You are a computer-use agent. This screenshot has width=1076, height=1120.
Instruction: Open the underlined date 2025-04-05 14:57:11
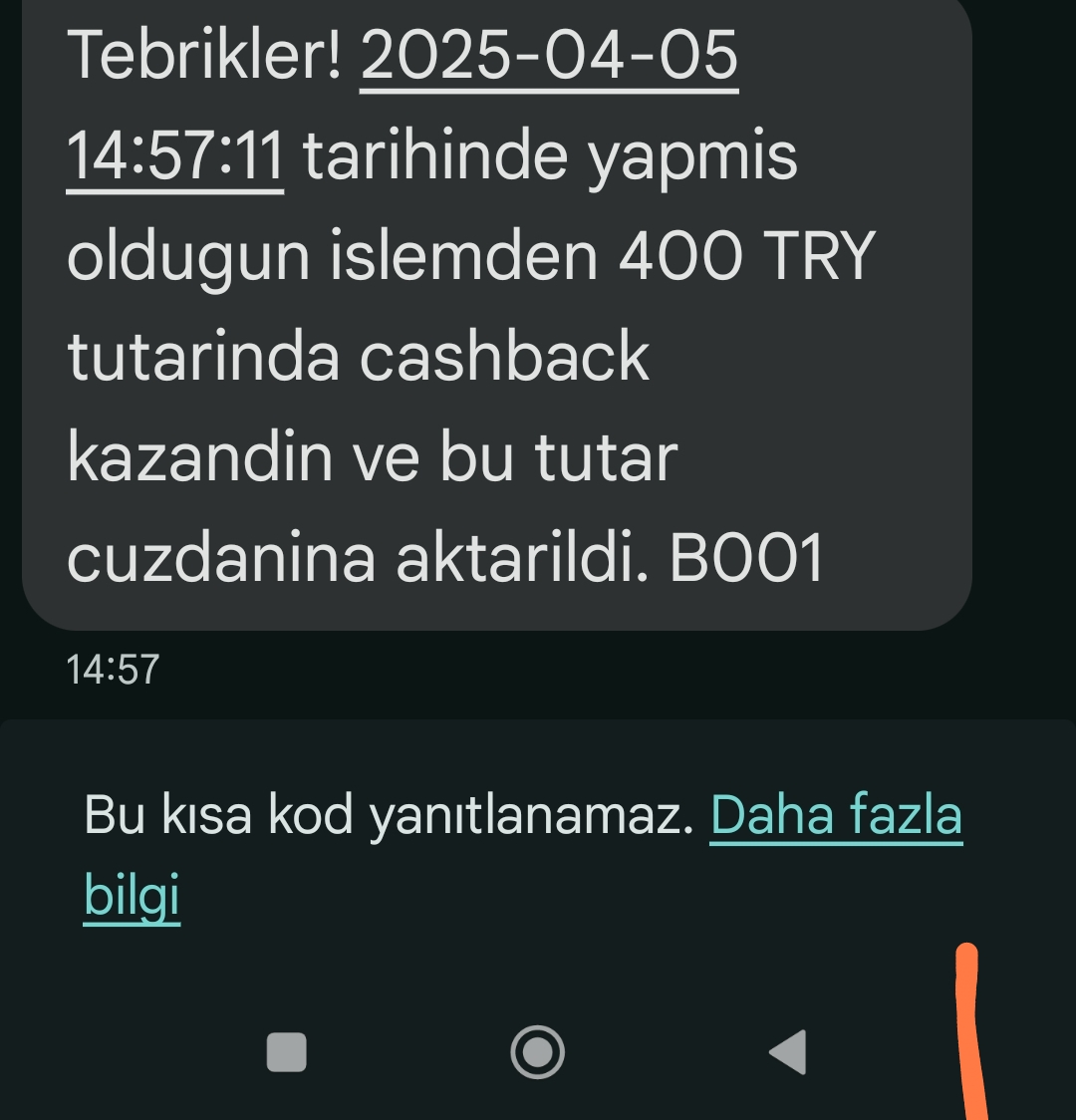[x=549, y=57]
